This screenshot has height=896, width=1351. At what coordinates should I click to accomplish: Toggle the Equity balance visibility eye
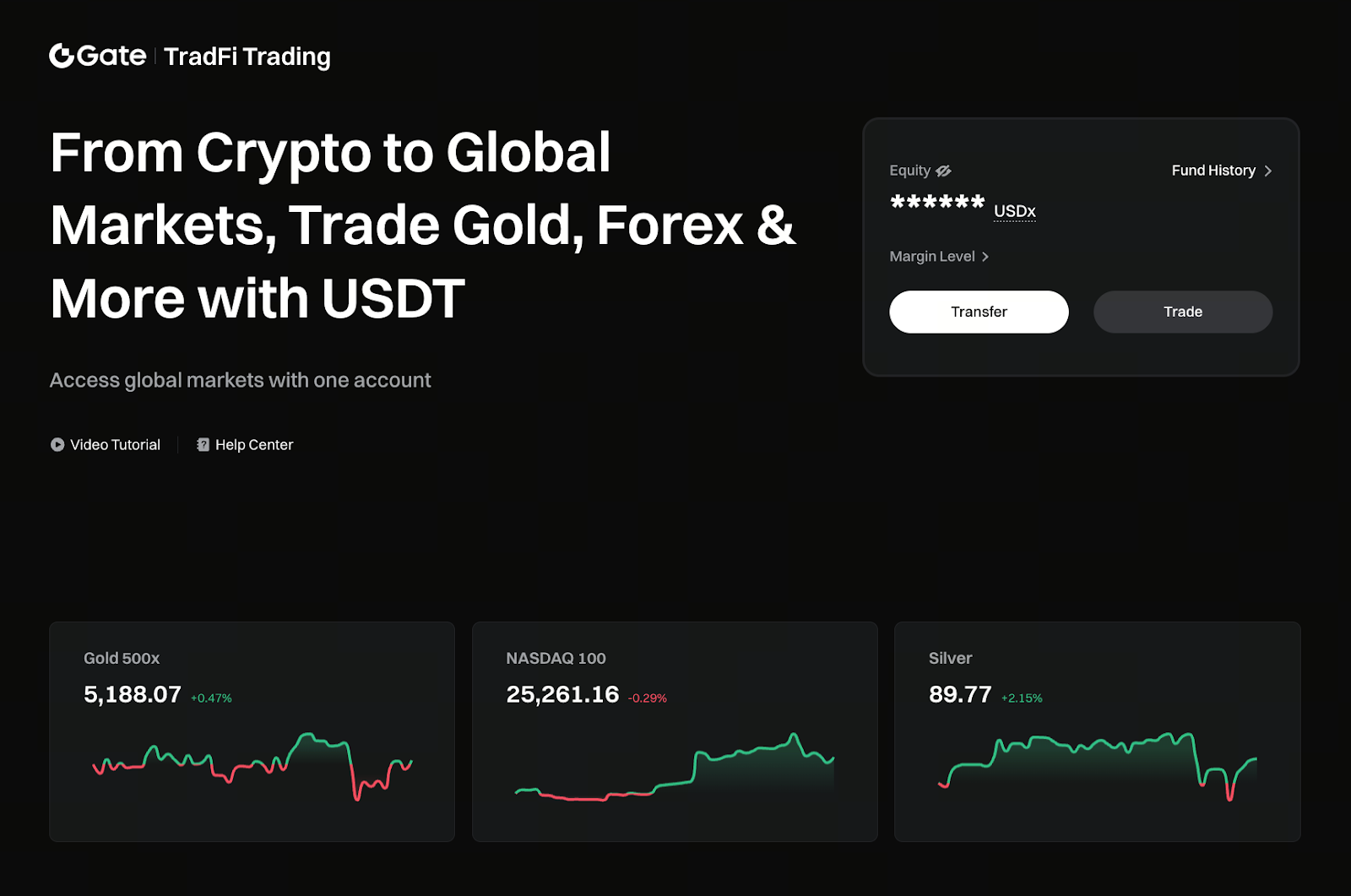[x=943, y=171]
